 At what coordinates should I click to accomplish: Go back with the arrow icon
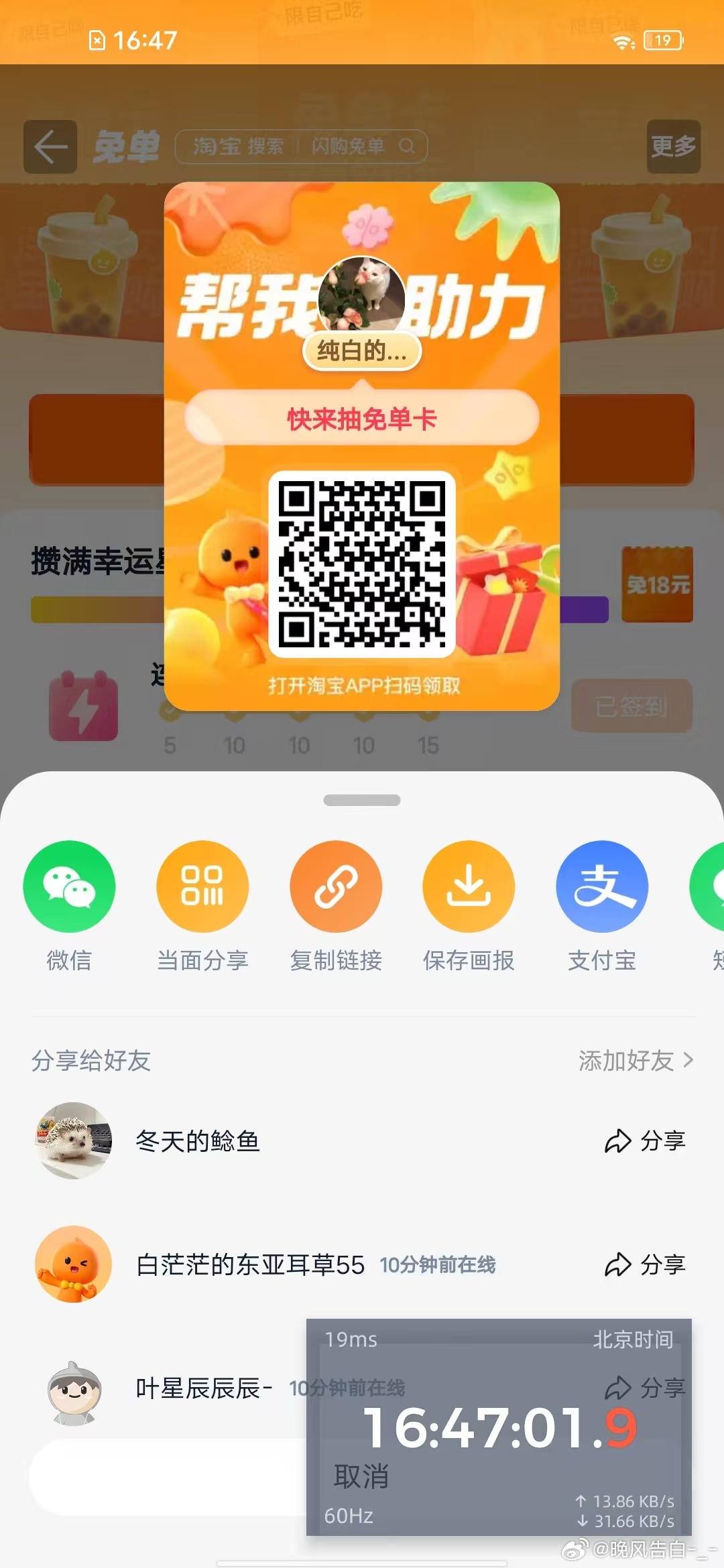(50, 147)
